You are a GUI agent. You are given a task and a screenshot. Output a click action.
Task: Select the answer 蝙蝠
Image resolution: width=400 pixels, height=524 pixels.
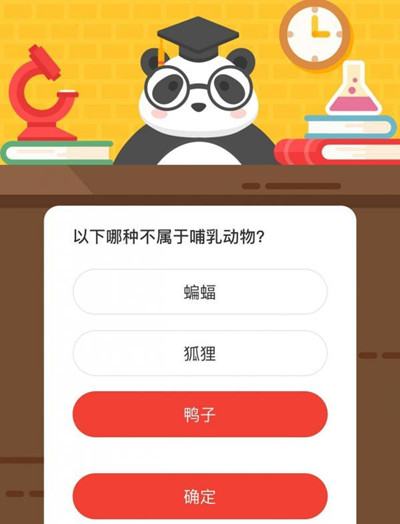pyautogui.click(x=200, y=292)
